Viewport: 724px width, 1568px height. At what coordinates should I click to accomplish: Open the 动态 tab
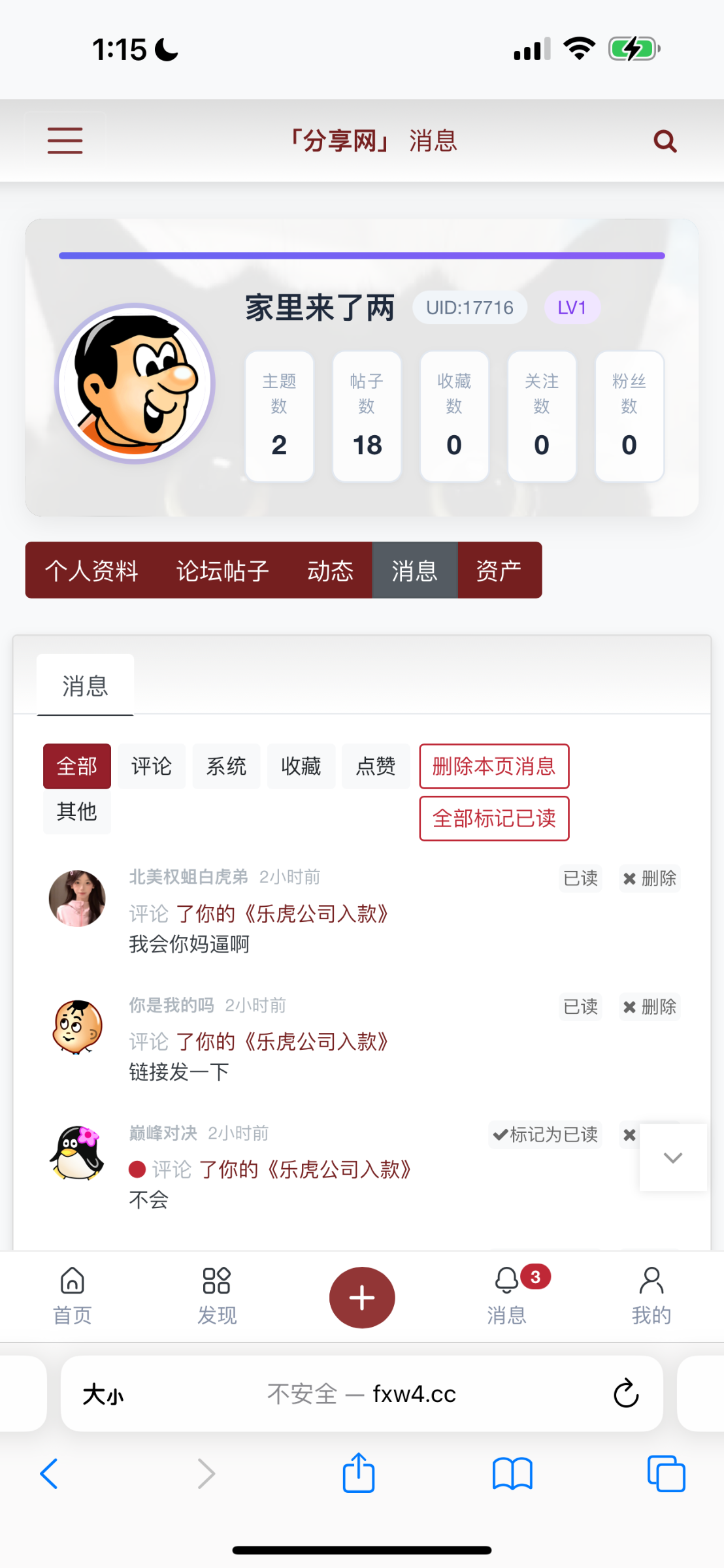(x=330, y=570)
